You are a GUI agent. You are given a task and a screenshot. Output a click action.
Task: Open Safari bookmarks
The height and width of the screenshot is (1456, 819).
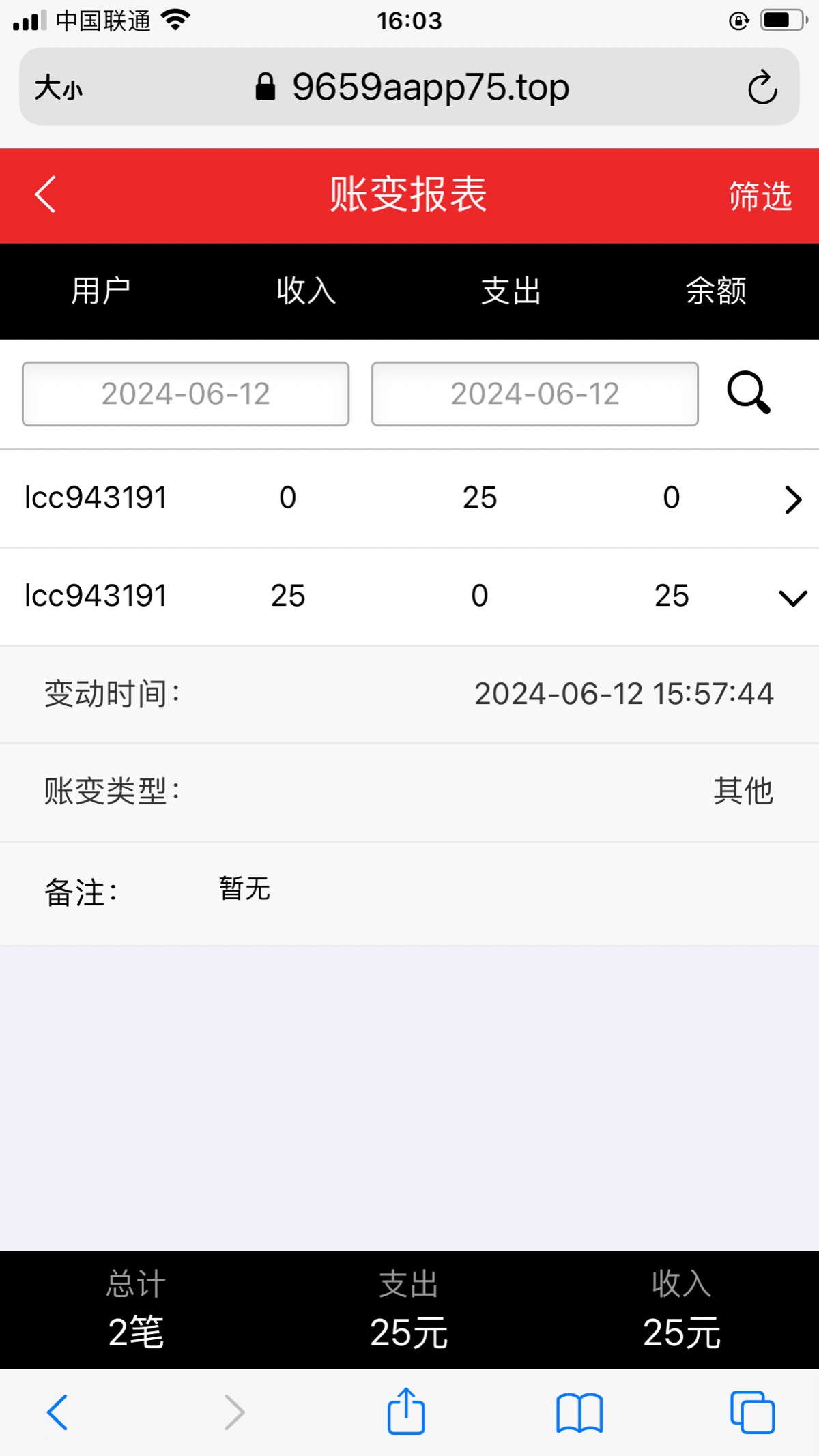(x=579, y=1412)
